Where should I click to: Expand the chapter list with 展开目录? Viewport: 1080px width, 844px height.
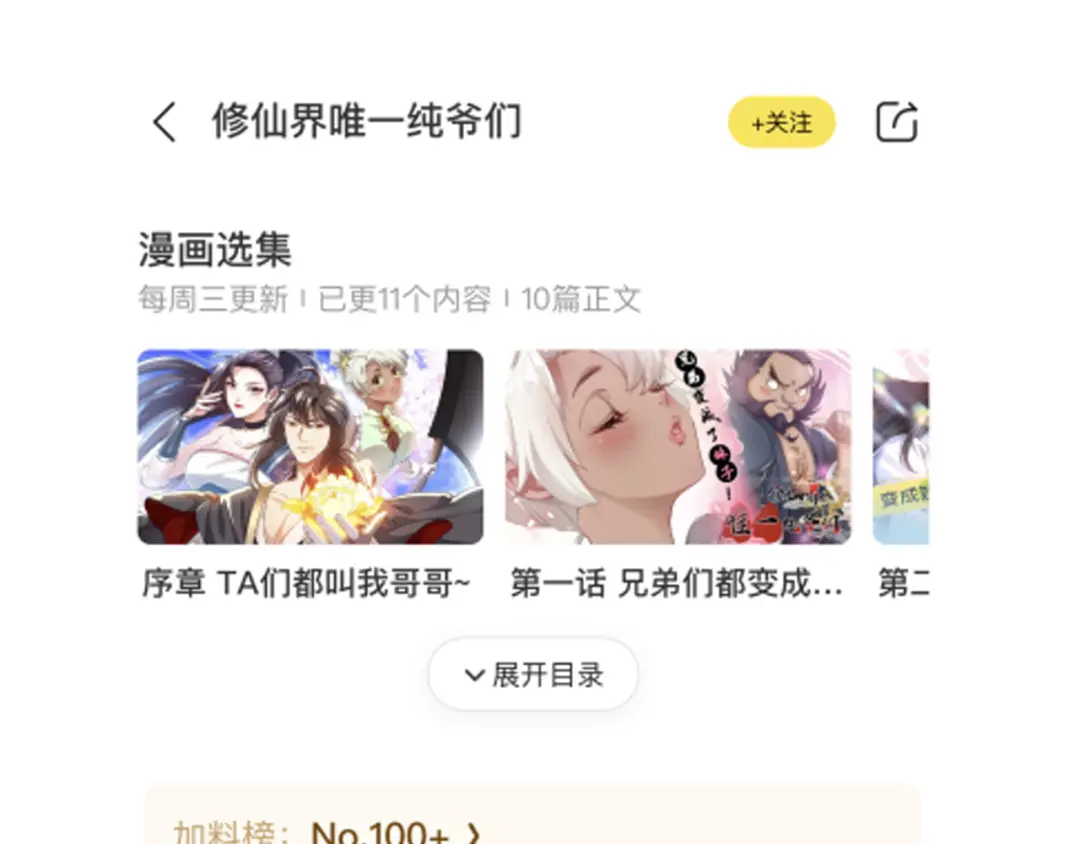(x=533, y=675)
